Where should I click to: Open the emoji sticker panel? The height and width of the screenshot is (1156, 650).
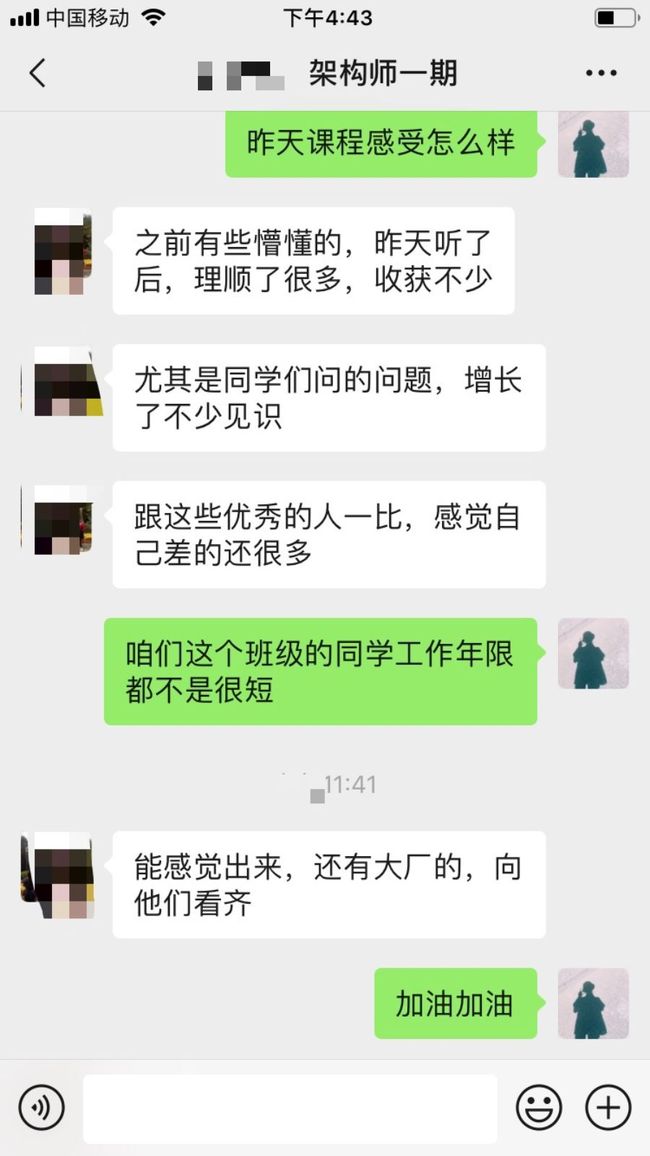pyautogui.click(x=539, y=1107)
